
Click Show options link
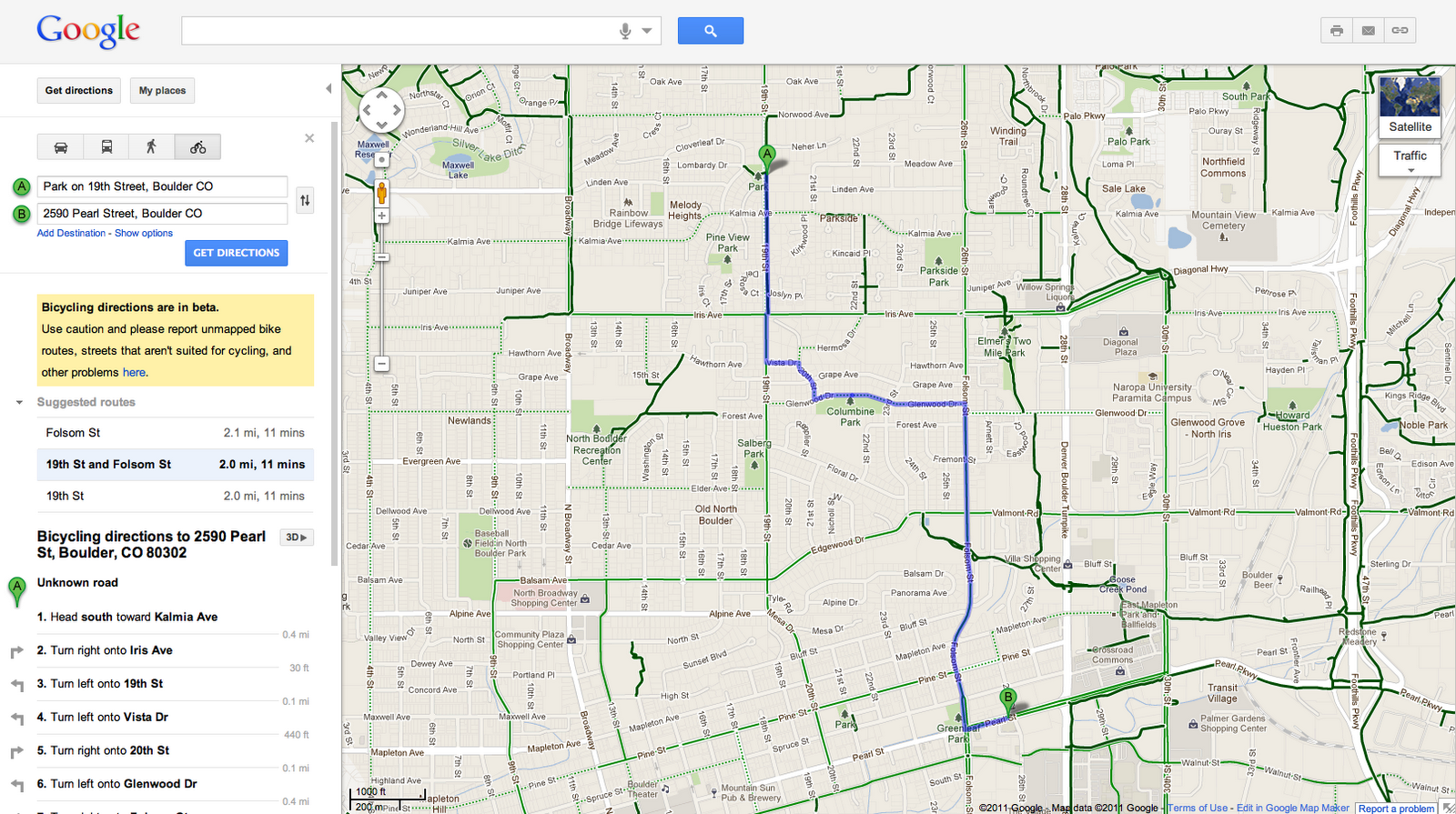coord(144,234)
